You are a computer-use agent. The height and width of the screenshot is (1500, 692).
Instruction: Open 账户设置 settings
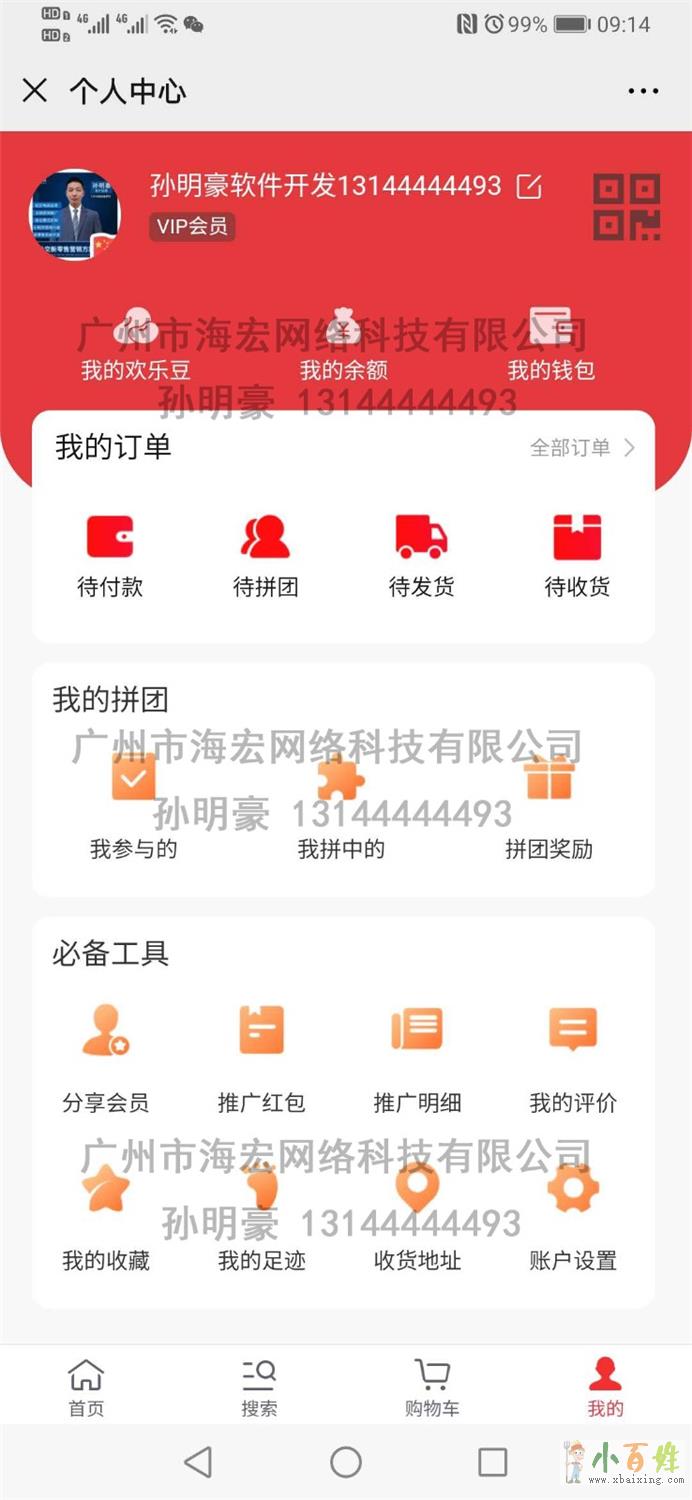[x=573, y=1216]
